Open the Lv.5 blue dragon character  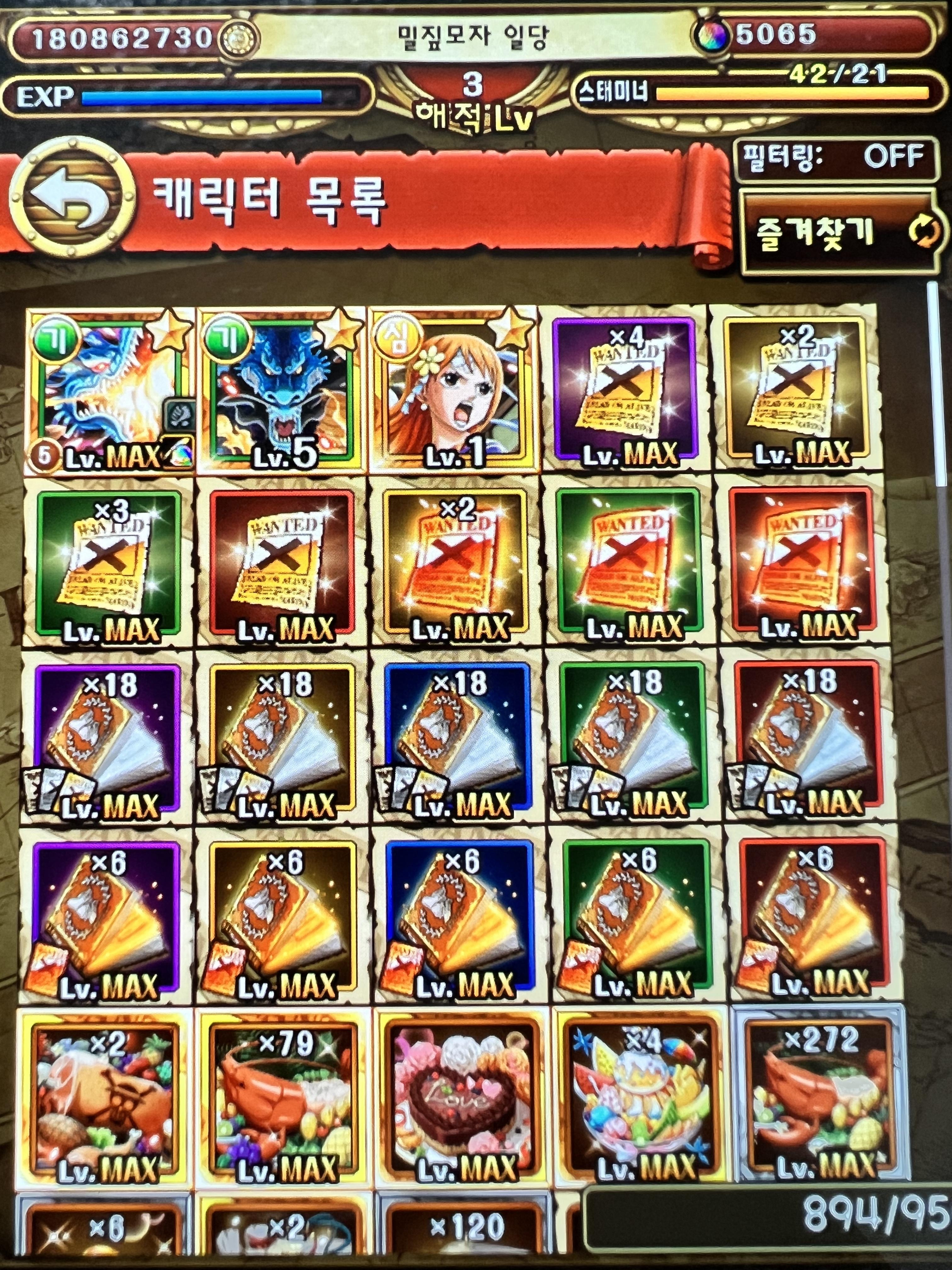click(x=281, y=390)
